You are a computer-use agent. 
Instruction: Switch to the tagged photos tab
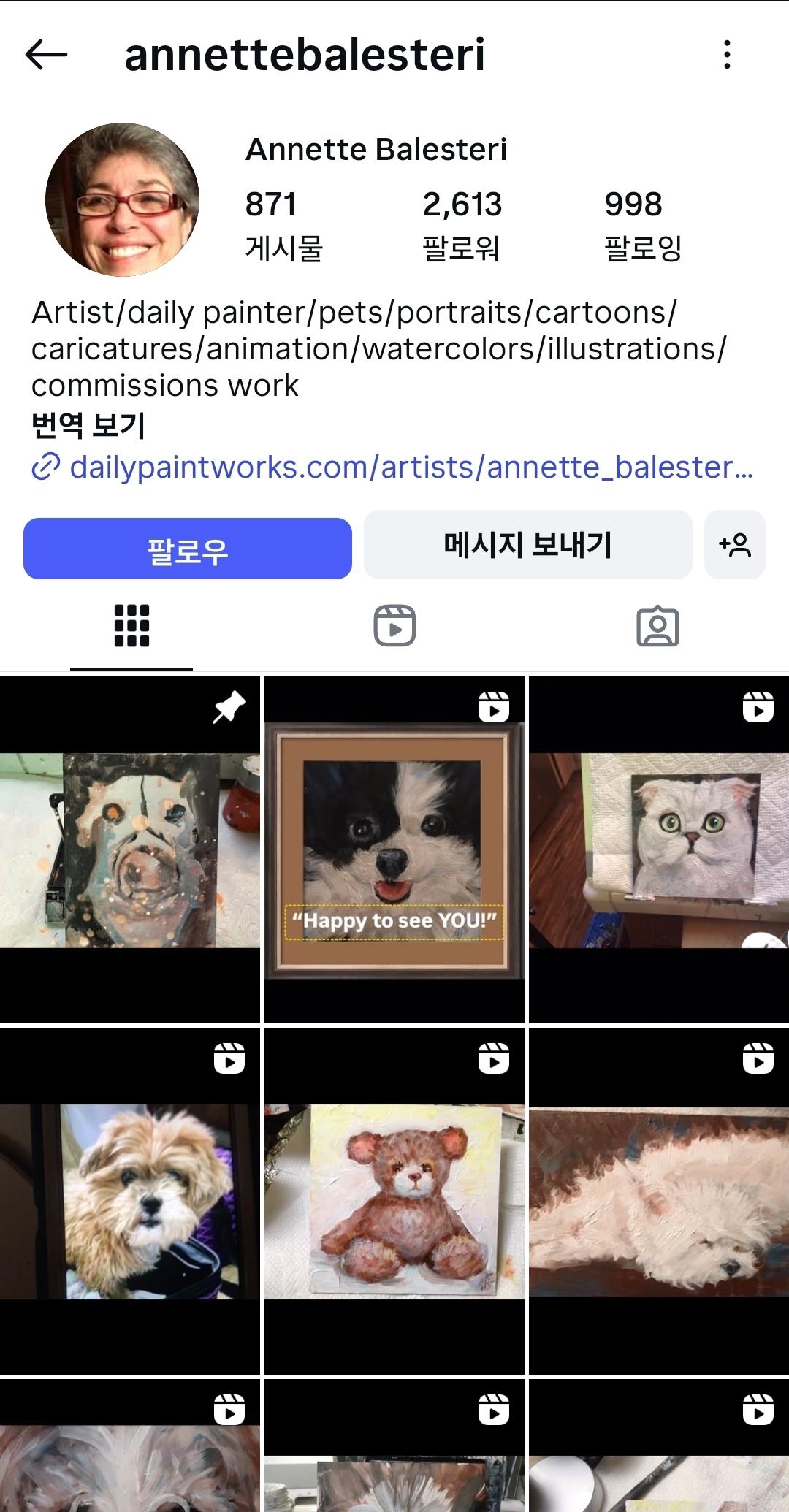pos(657,626)
